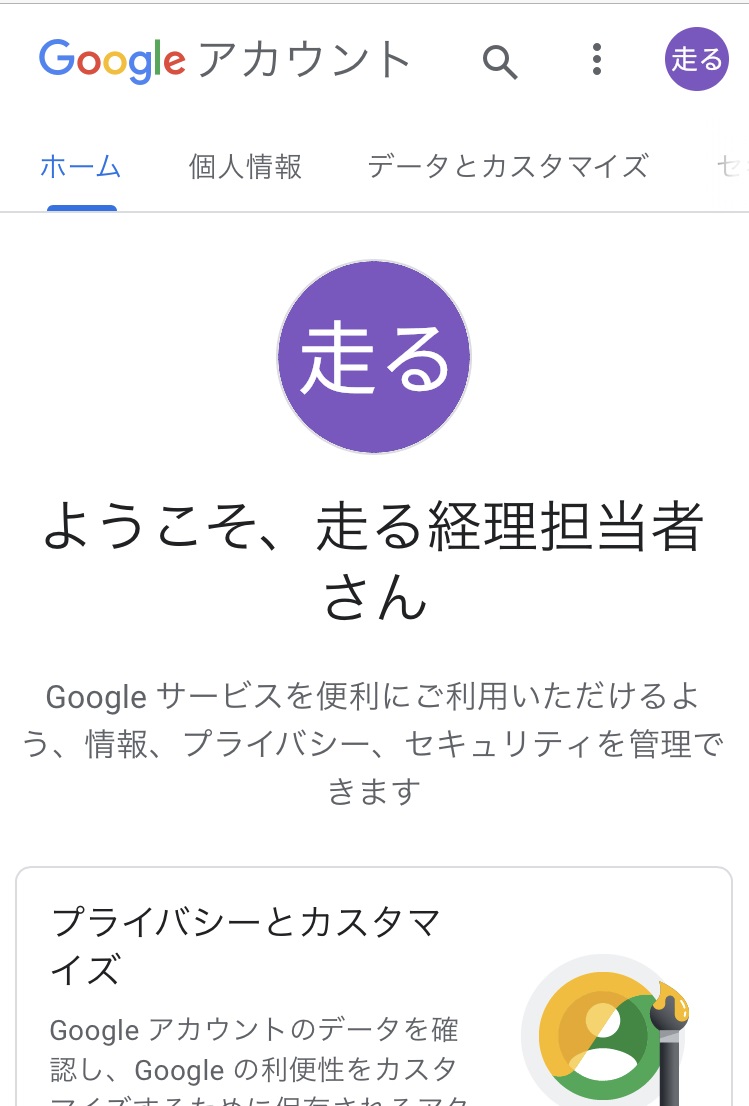
Task: Tap the small account avatar in the header
Action: [x=696, y=60]
